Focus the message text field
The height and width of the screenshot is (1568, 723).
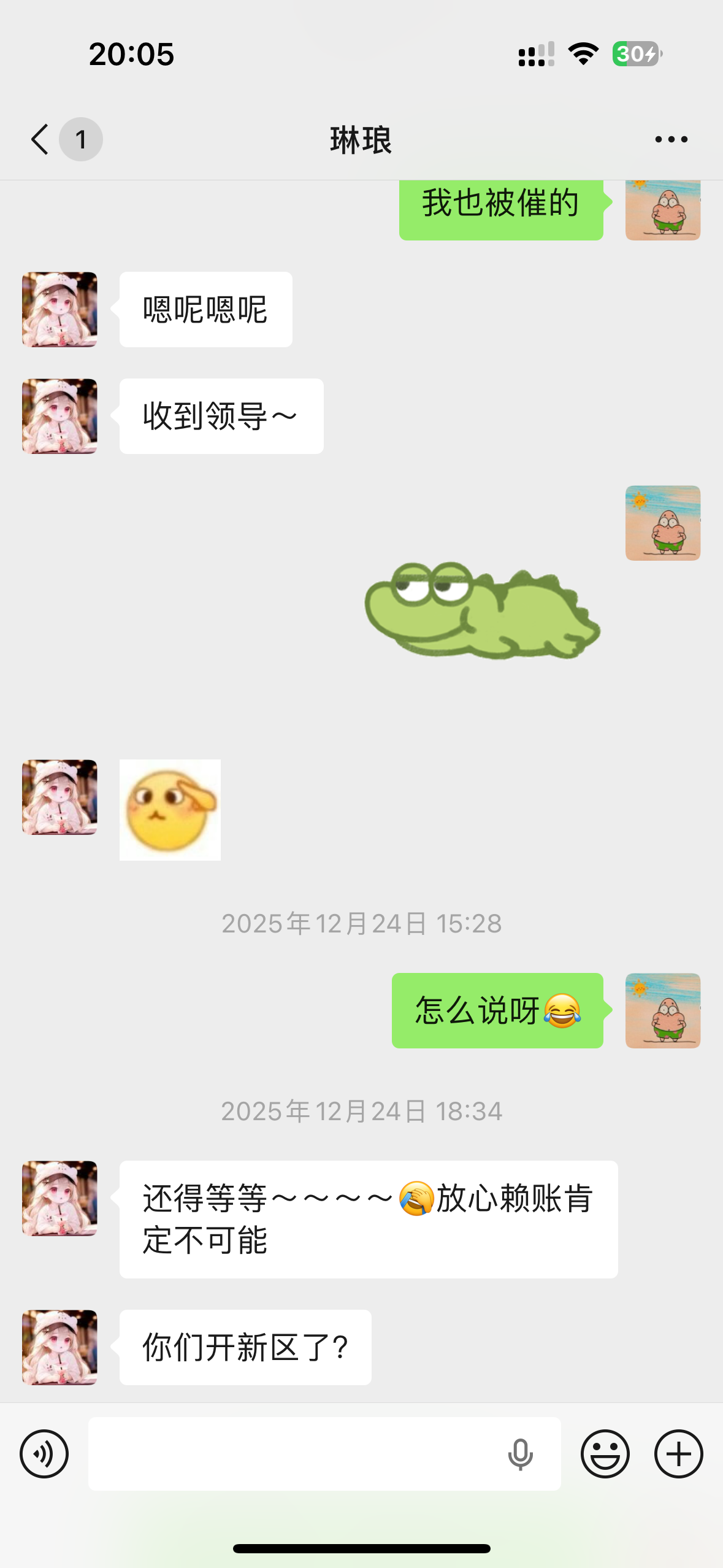[294, 1453]
